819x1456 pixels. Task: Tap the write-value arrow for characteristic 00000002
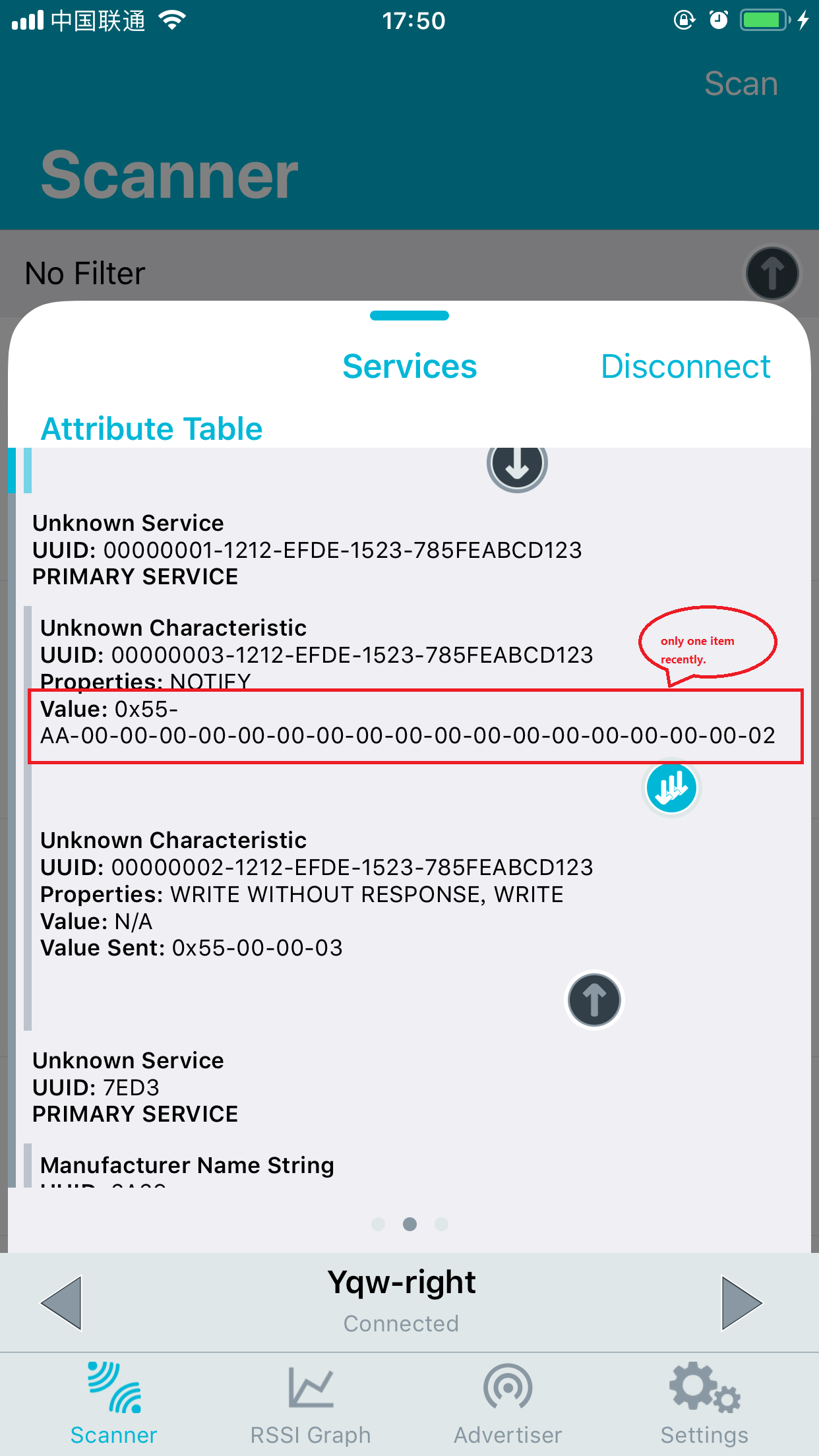click(x=594, y=1000)
